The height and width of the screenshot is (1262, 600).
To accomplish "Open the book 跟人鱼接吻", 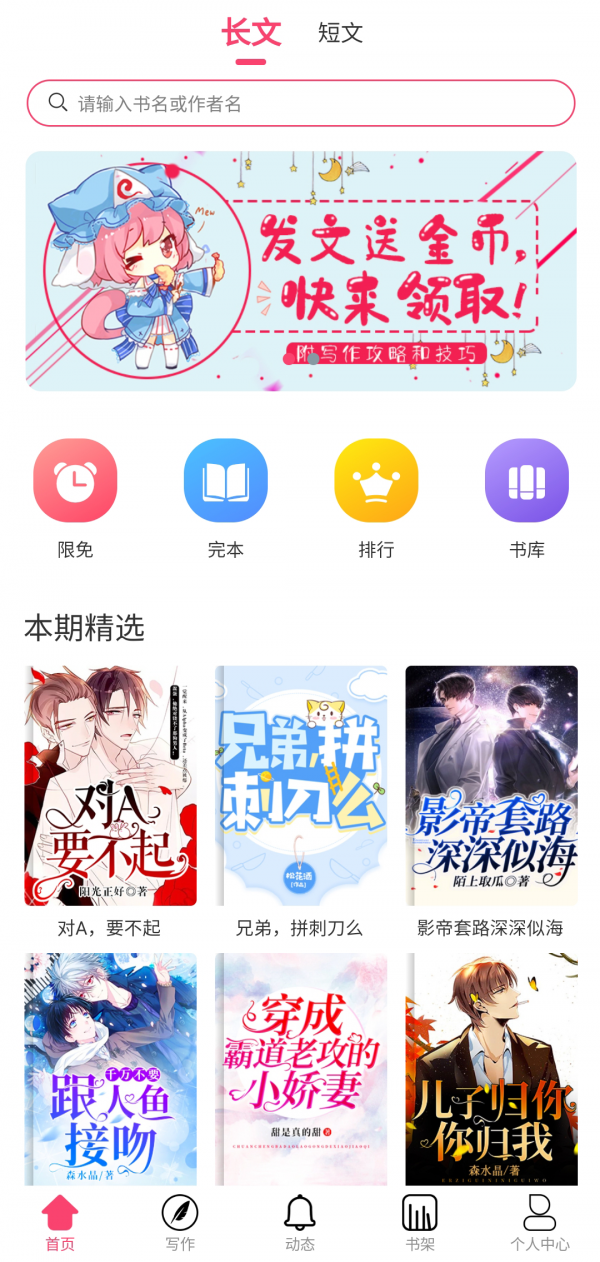I will (x=110, y=1068).
